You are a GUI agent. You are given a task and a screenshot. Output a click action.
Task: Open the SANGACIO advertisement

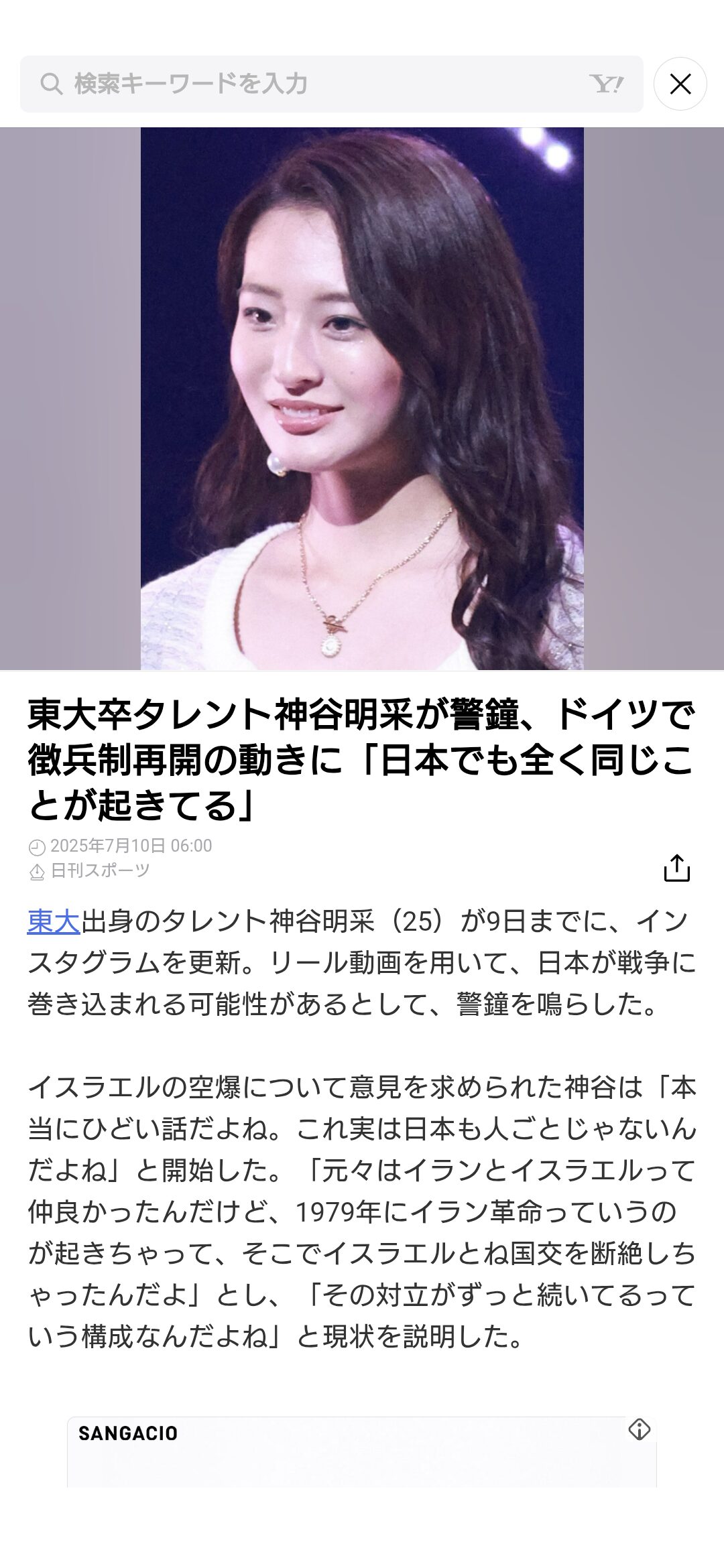[x=361, y=1451]
